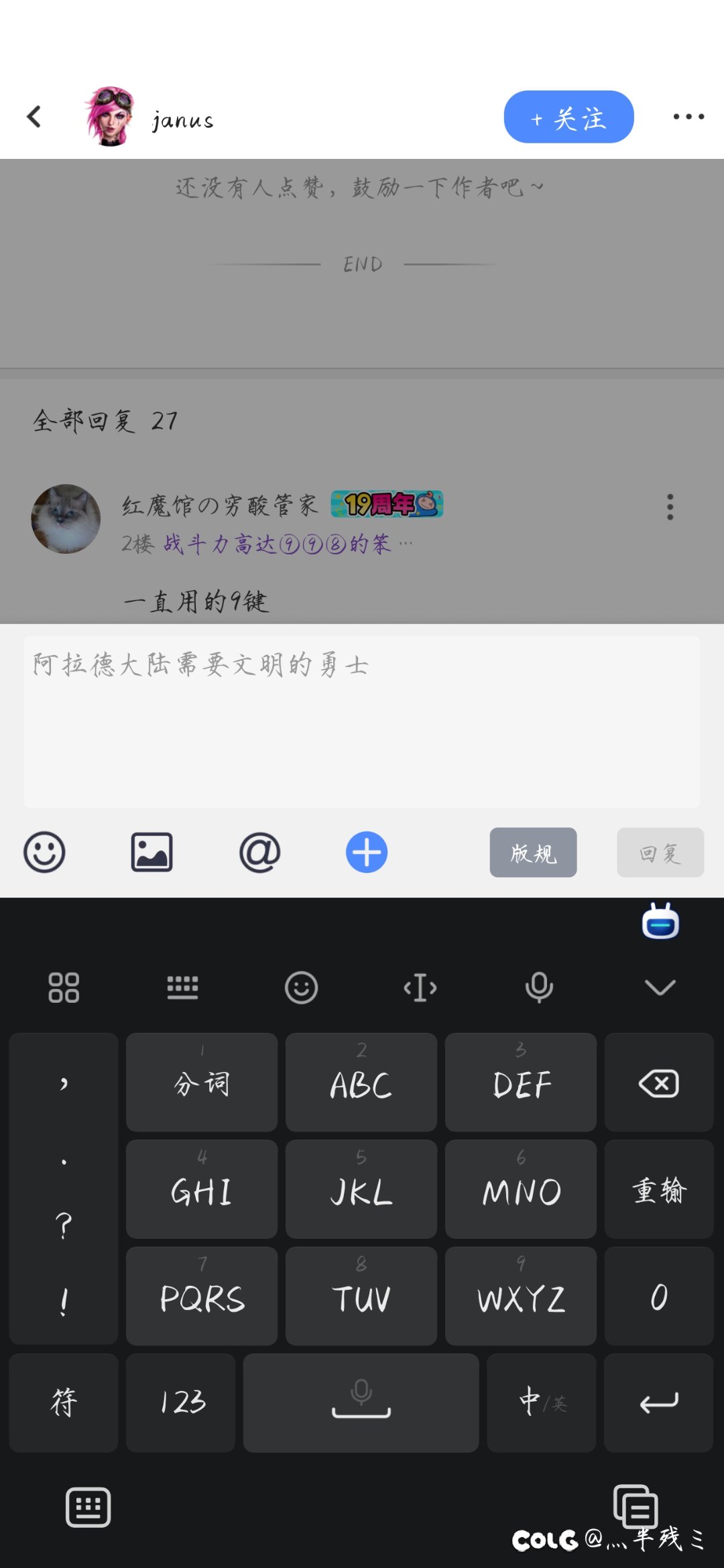This screenshot has height=1568, width=724.
Task: Collapse the keyboard with the down chevron
Action: click(x=660, y=987)
